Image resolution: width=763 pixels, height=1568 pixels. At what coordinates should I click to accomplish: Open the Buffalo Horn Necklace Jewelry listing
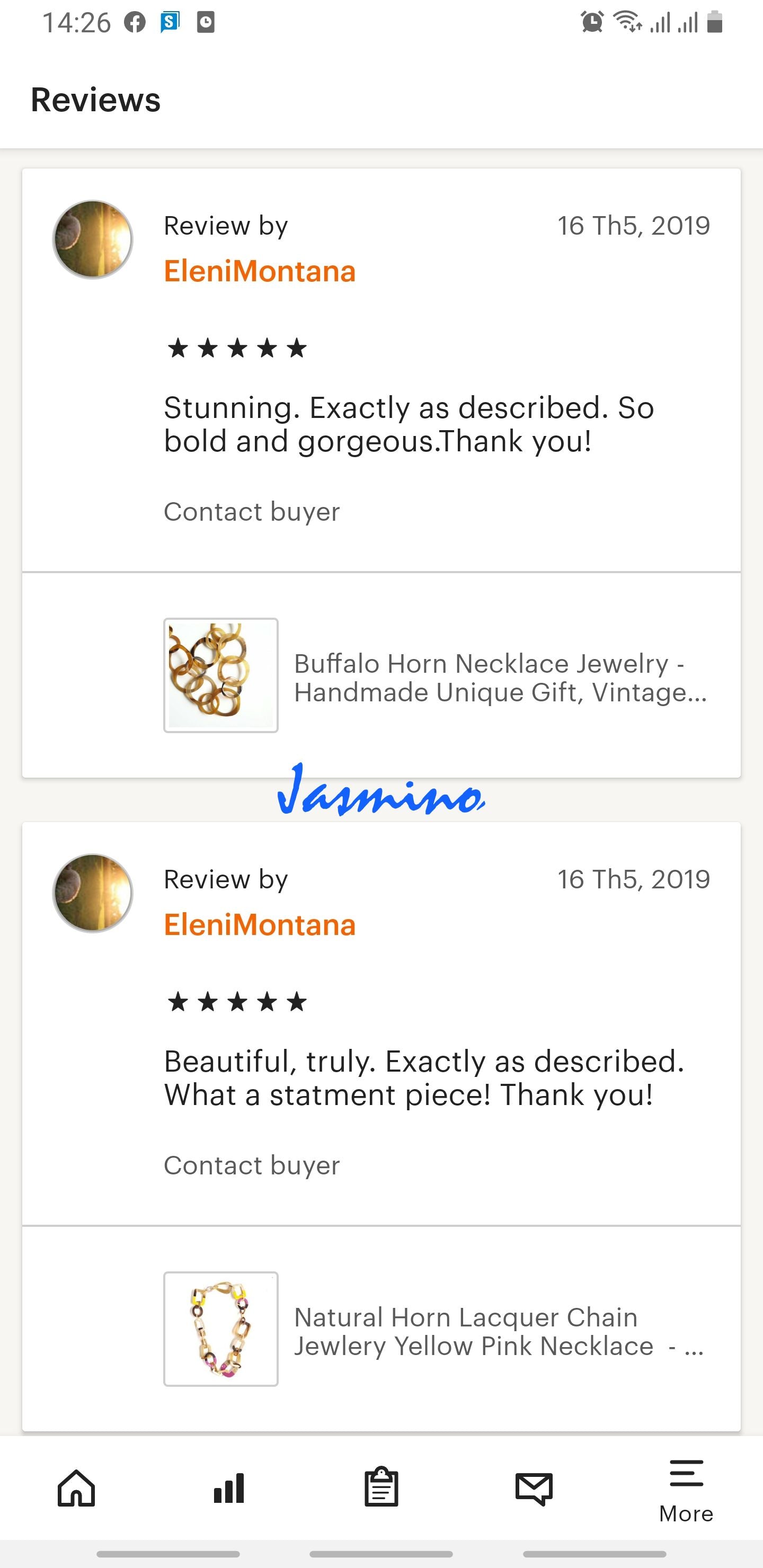click(x=499, y=678)
